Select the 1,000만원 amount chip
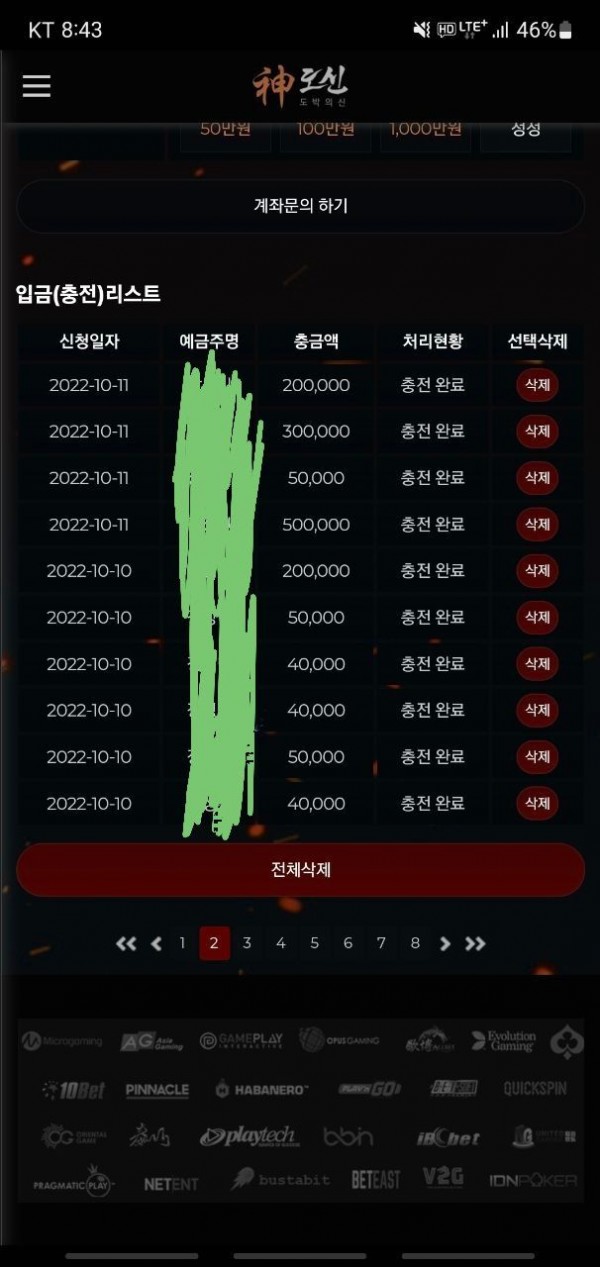 [x=425, y=130]
